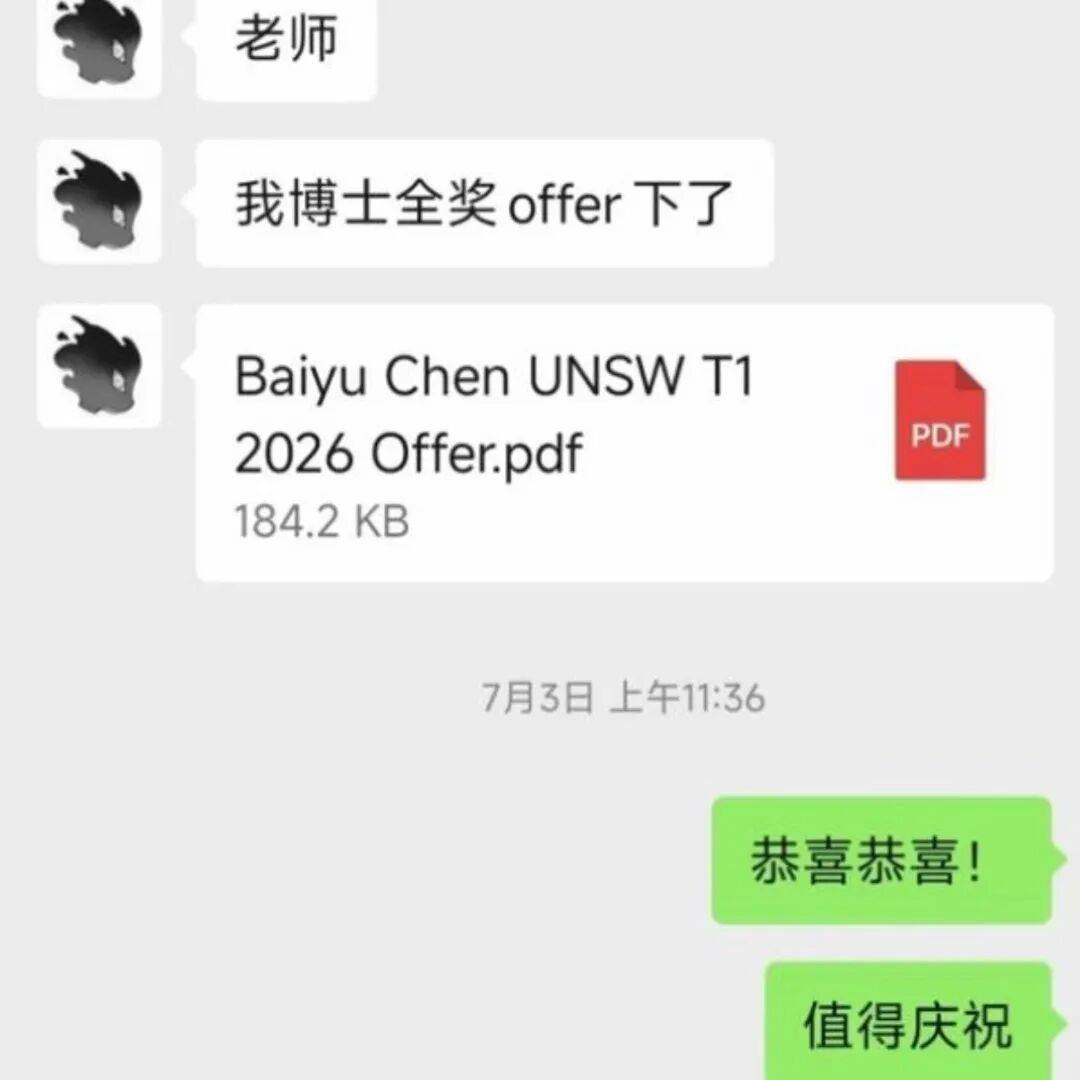View the avatar next to the PDF attachment
This screenshot has height=1080, width=1080.
point(99,366)
